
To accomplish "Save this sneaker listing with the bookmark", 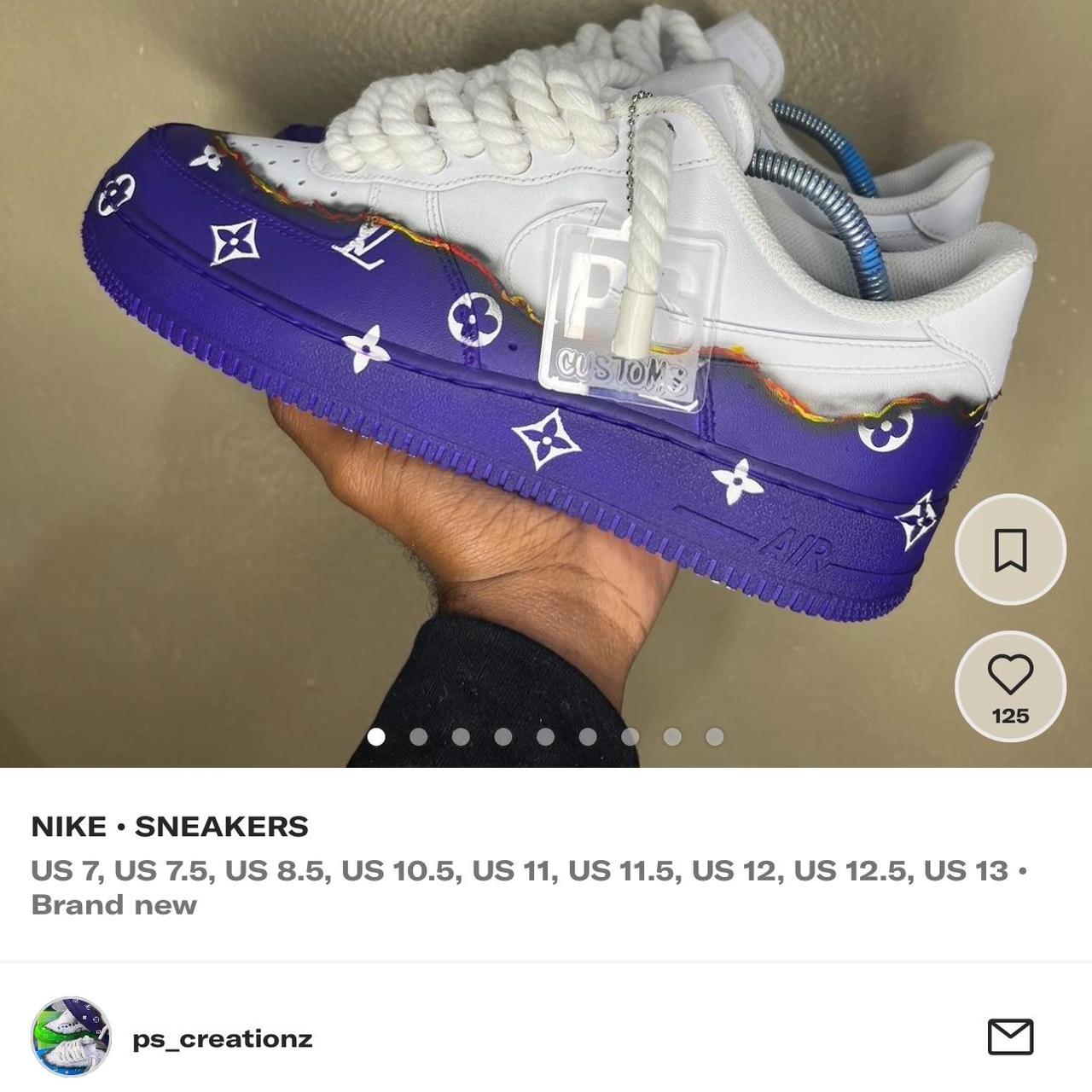I will pyautogui.click(x=1010, y=549).
